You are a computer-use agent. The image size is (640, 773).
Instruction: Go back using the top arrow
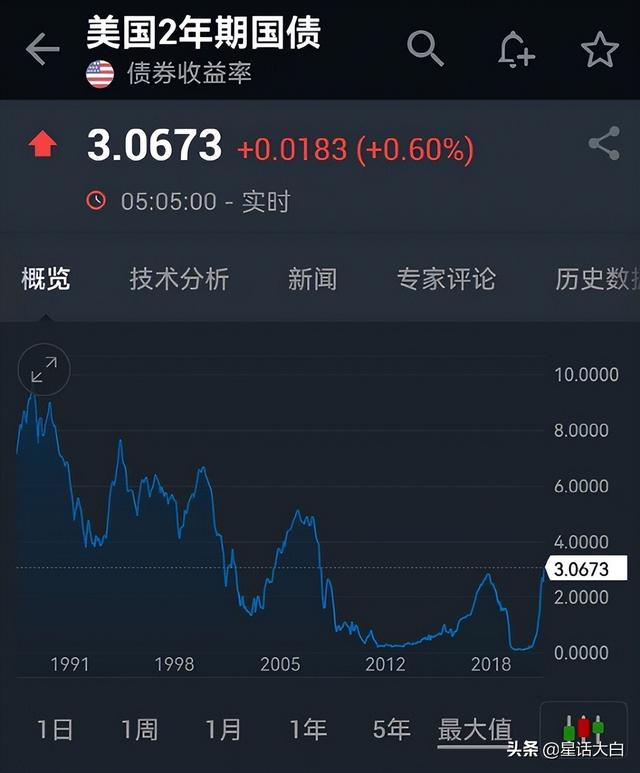(42, 49)
